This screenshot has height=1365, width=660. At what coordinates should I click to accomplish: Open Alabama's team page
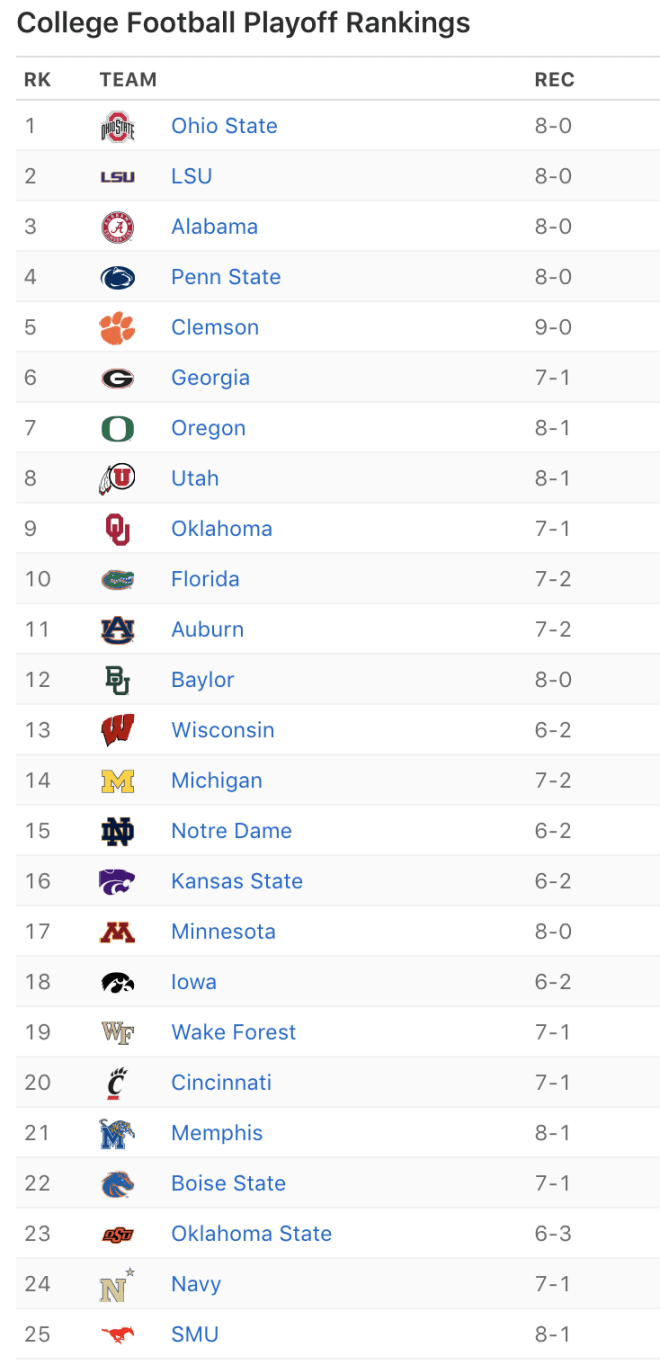(214, 227)
